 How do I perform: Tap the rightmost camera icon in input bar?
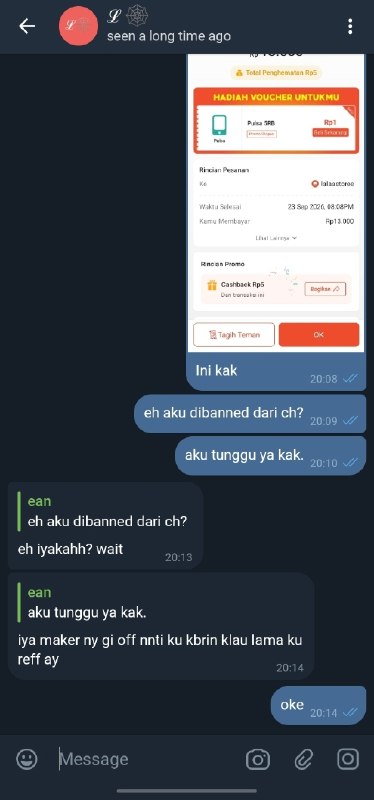click(x=348, y=759)
